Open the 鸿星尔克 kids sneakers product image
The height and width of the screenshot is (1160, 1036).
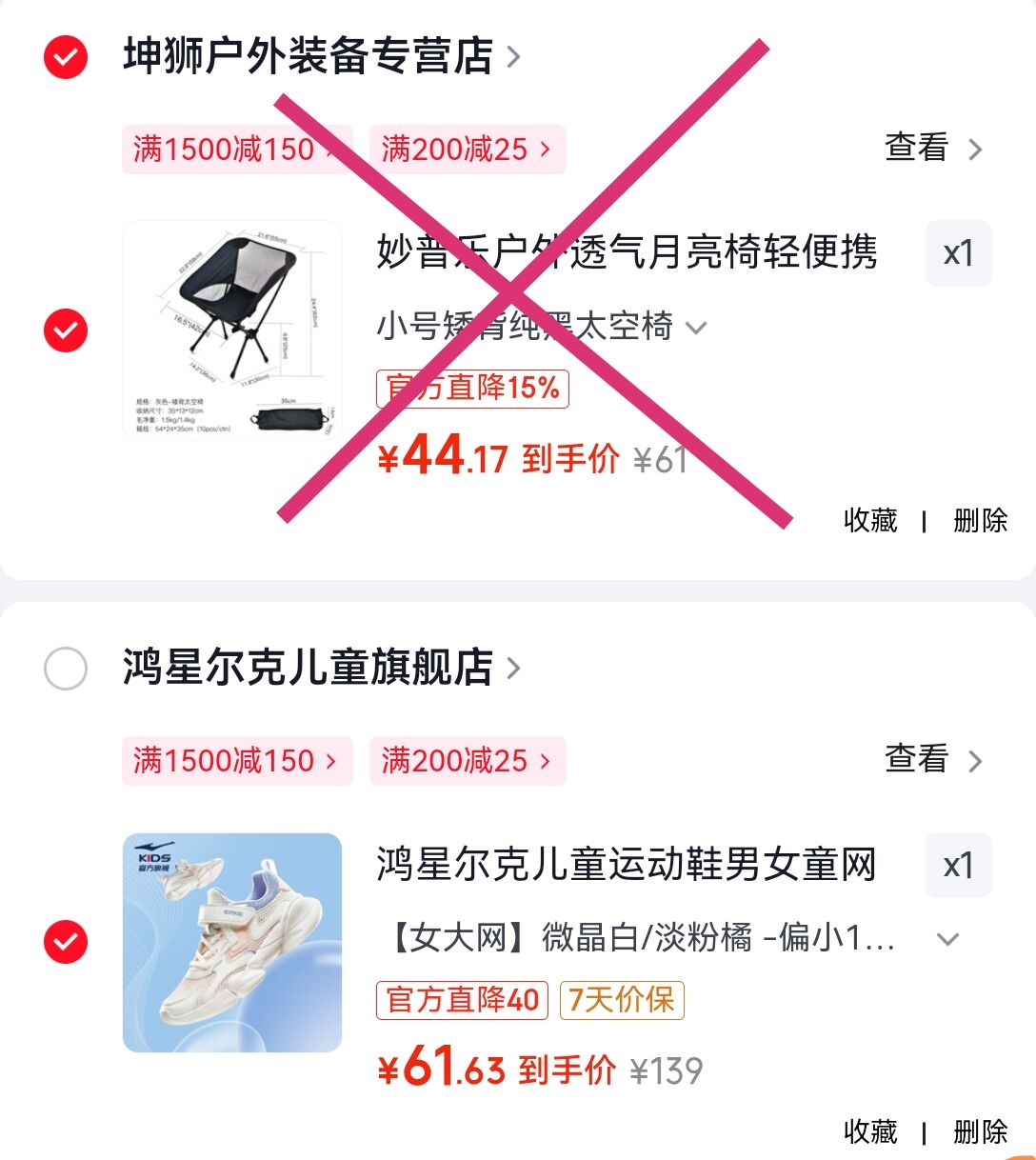pos(232,943)
